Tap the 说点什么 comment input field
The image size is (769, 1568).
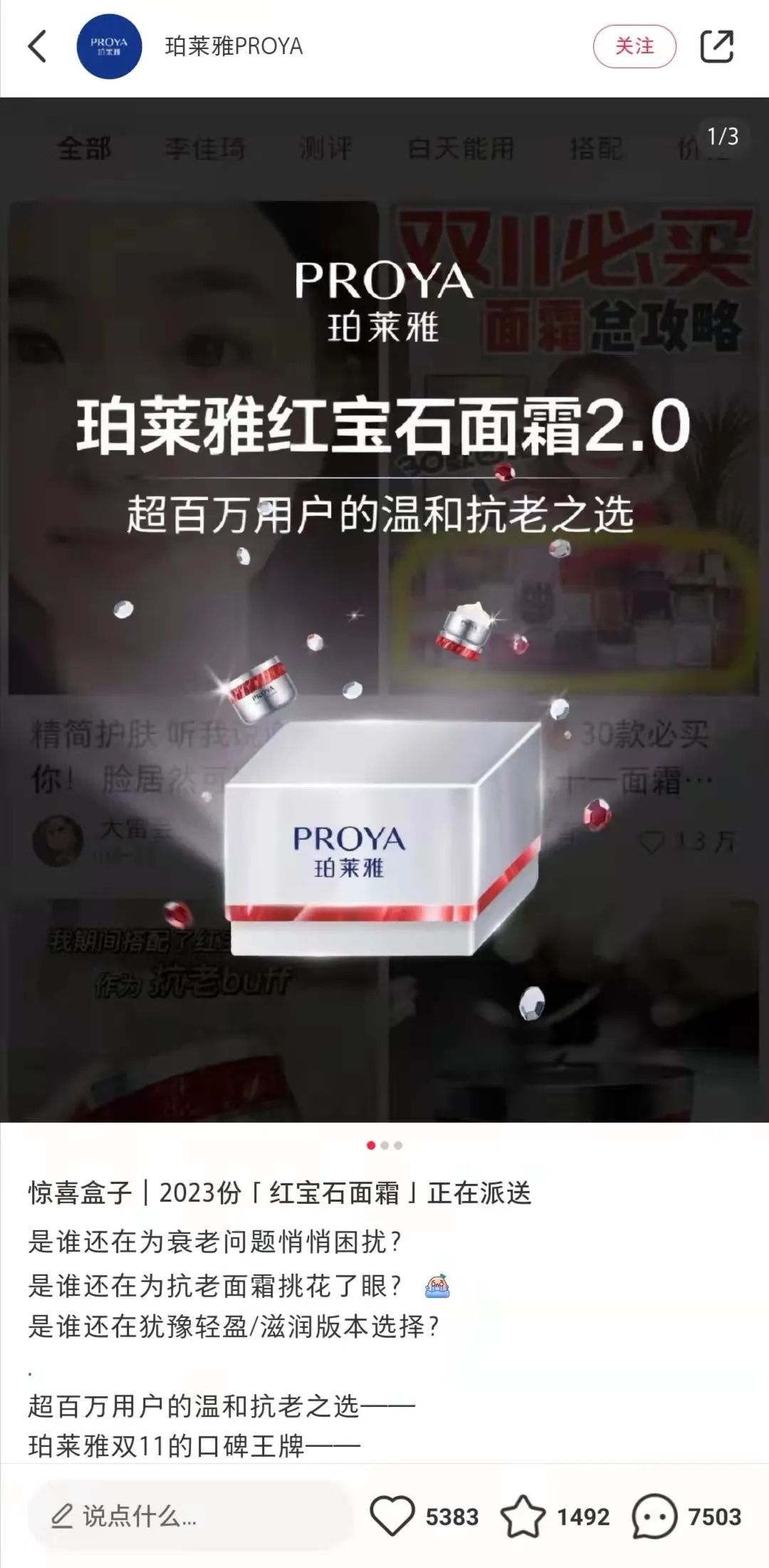click(x=189, y=1516)
